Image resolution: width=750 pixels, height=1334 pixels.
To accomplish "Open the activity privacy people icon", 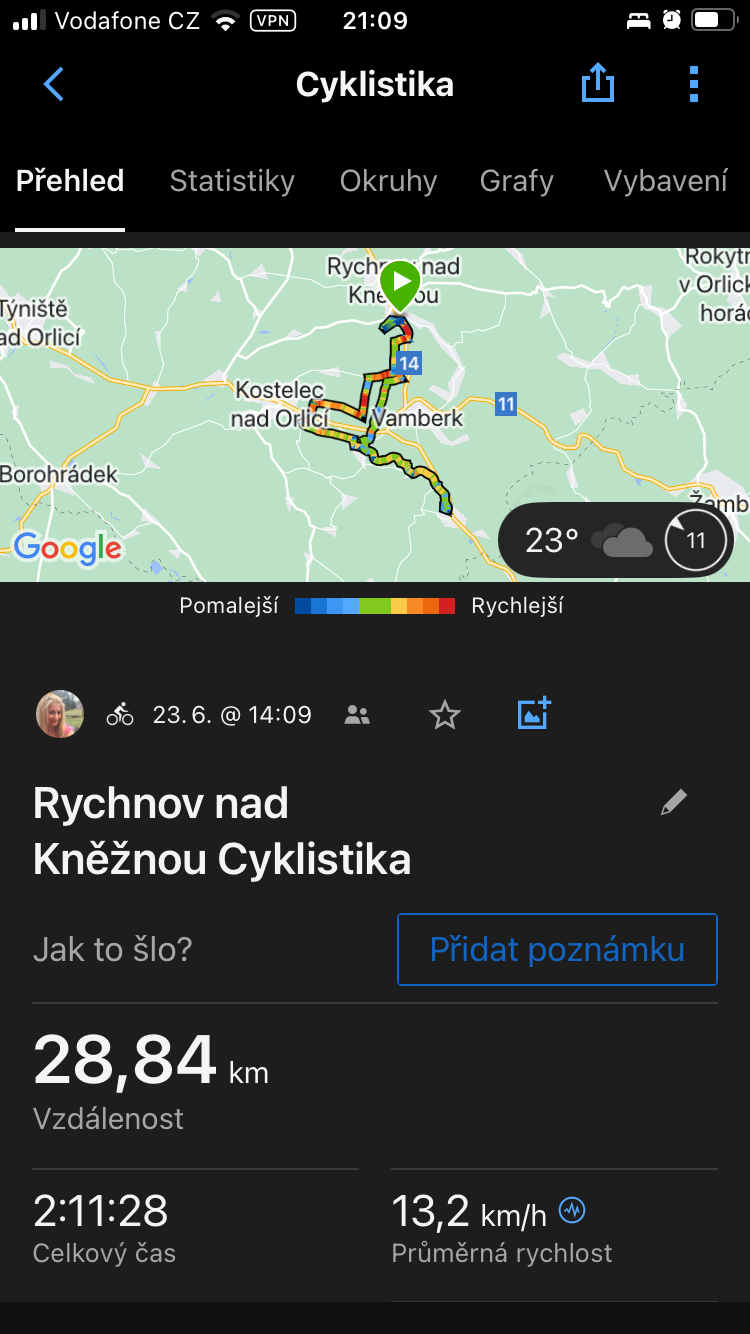I will pyautogui.click(x=357, y=715).
